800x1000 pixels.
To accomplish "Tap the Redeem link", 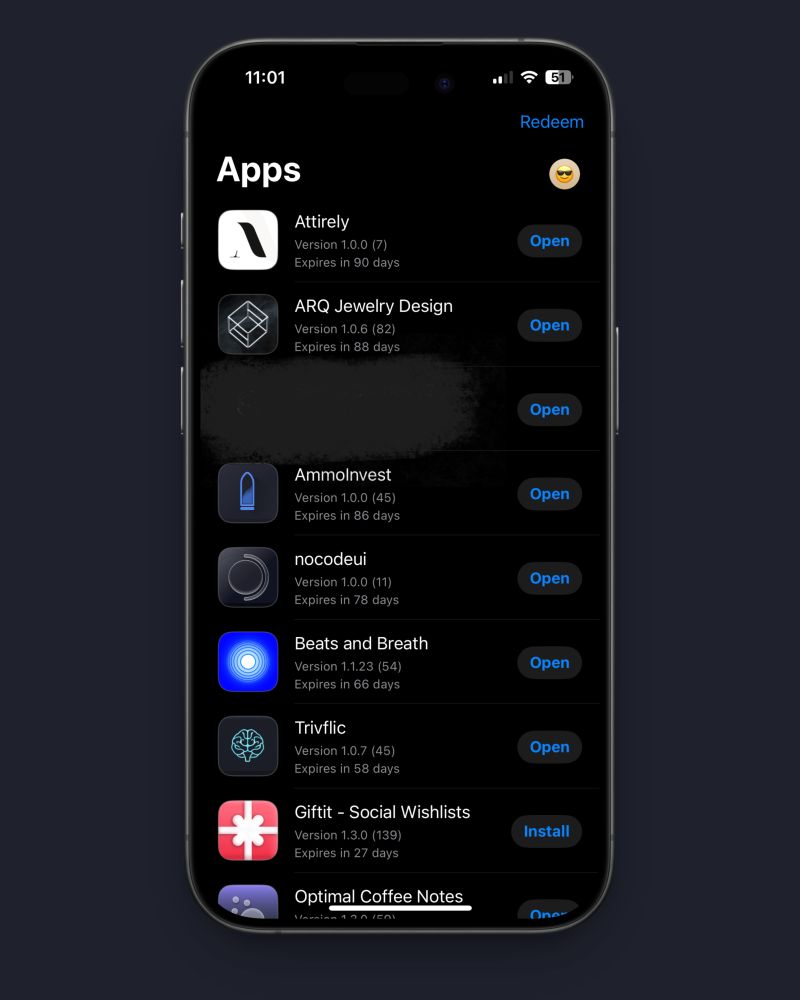I will point(551,122).
